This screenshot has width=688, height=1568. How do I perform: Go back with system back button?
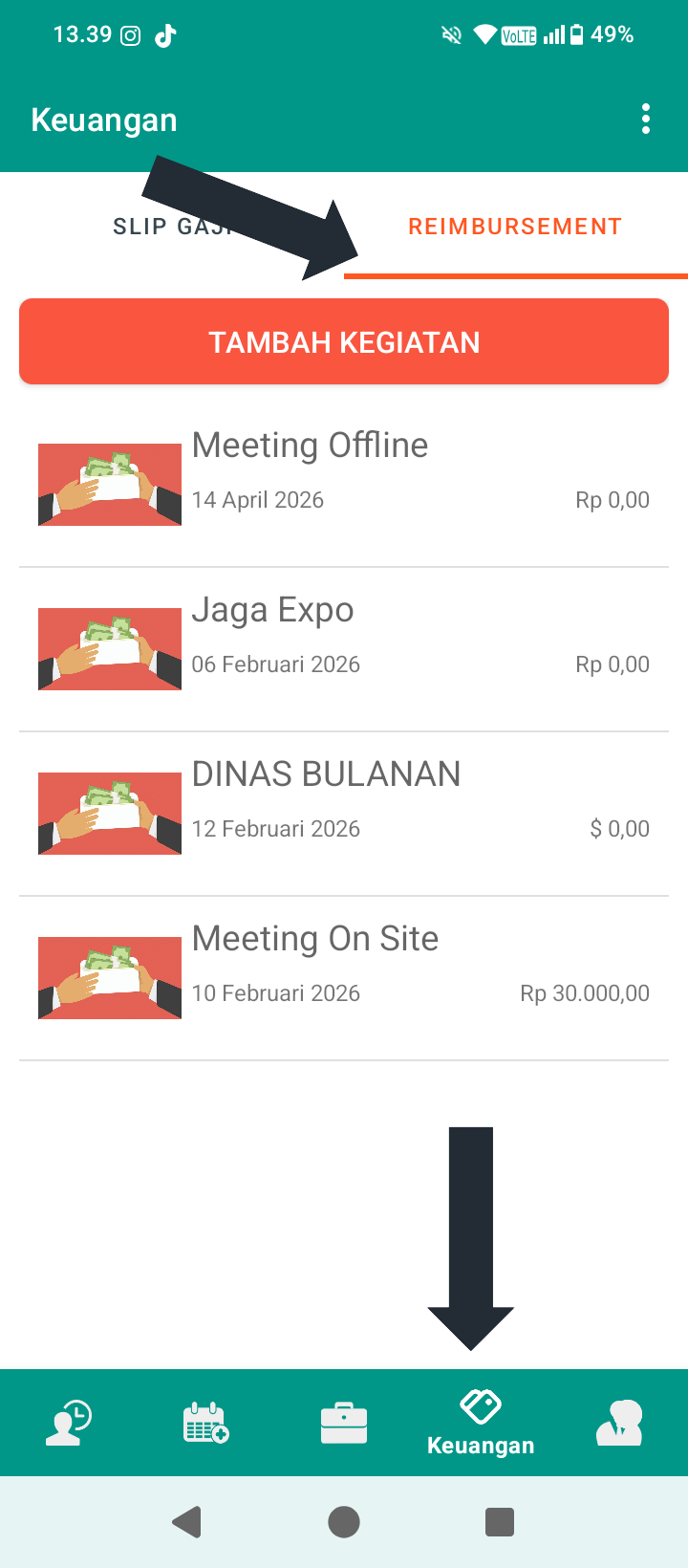[187, 1521]
